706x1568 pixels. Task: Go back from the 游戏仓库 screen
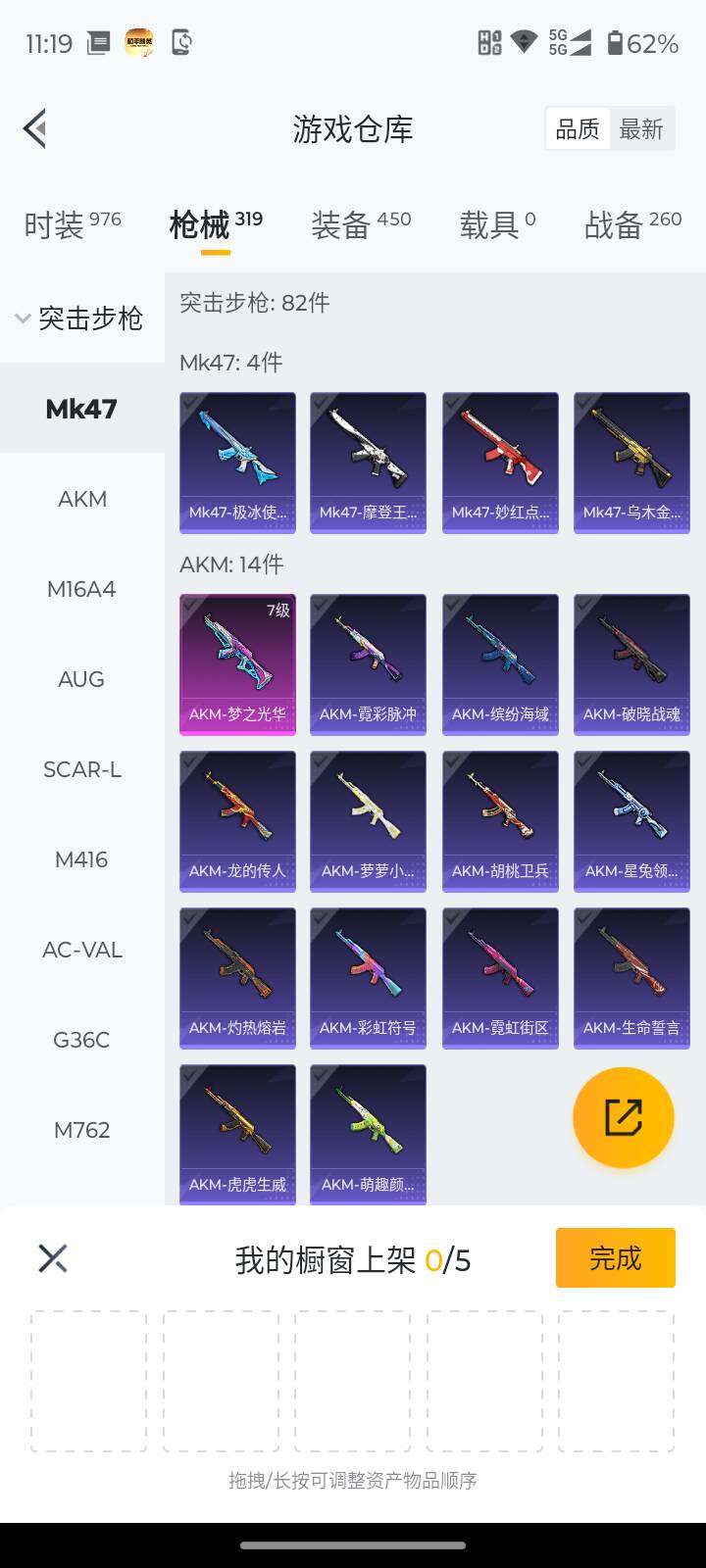pyautogui.click(x=36, y=128)
